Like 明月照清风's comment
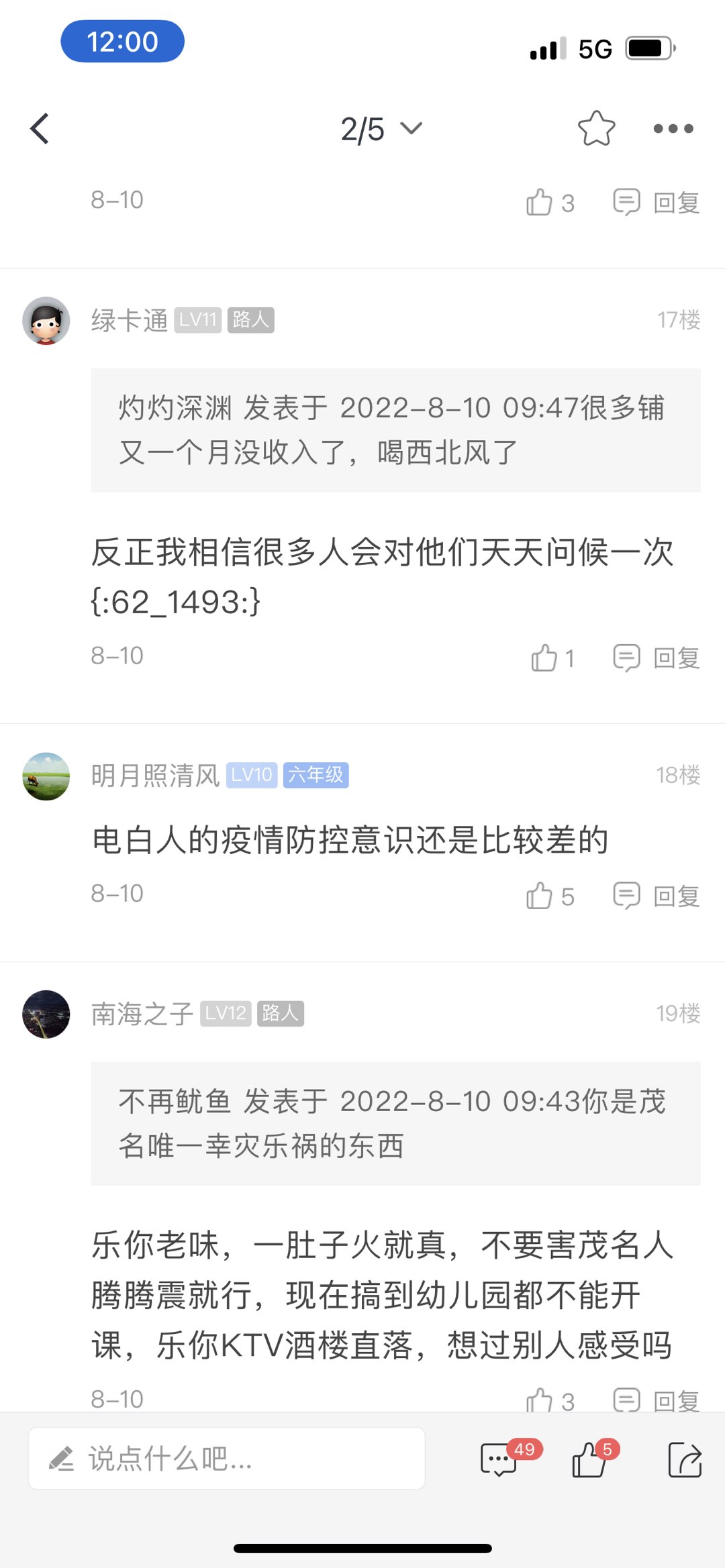This screenshot has height=1568, width=725. (550, 896)
